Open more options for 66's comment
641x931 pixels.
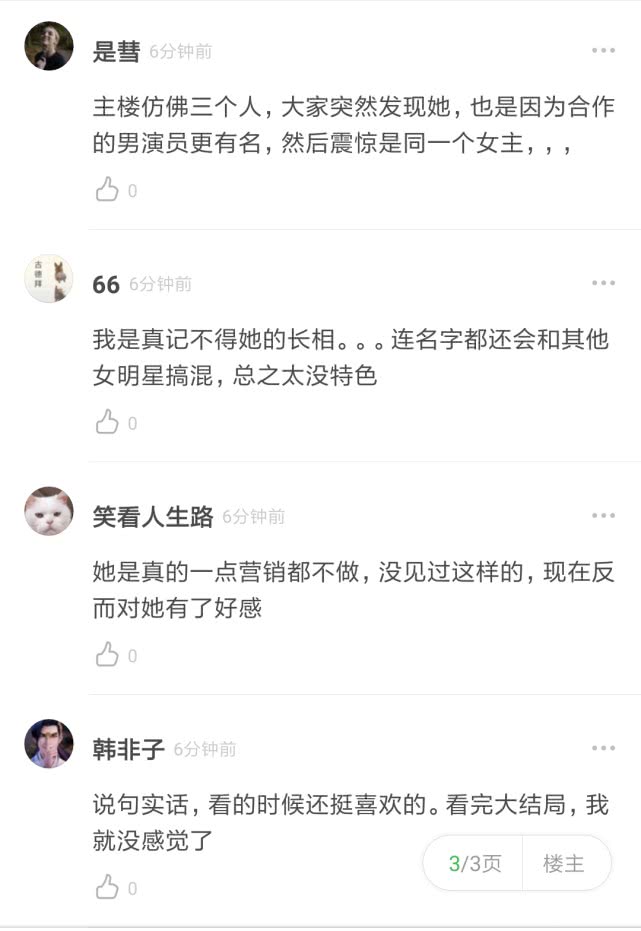pos(603,283)
